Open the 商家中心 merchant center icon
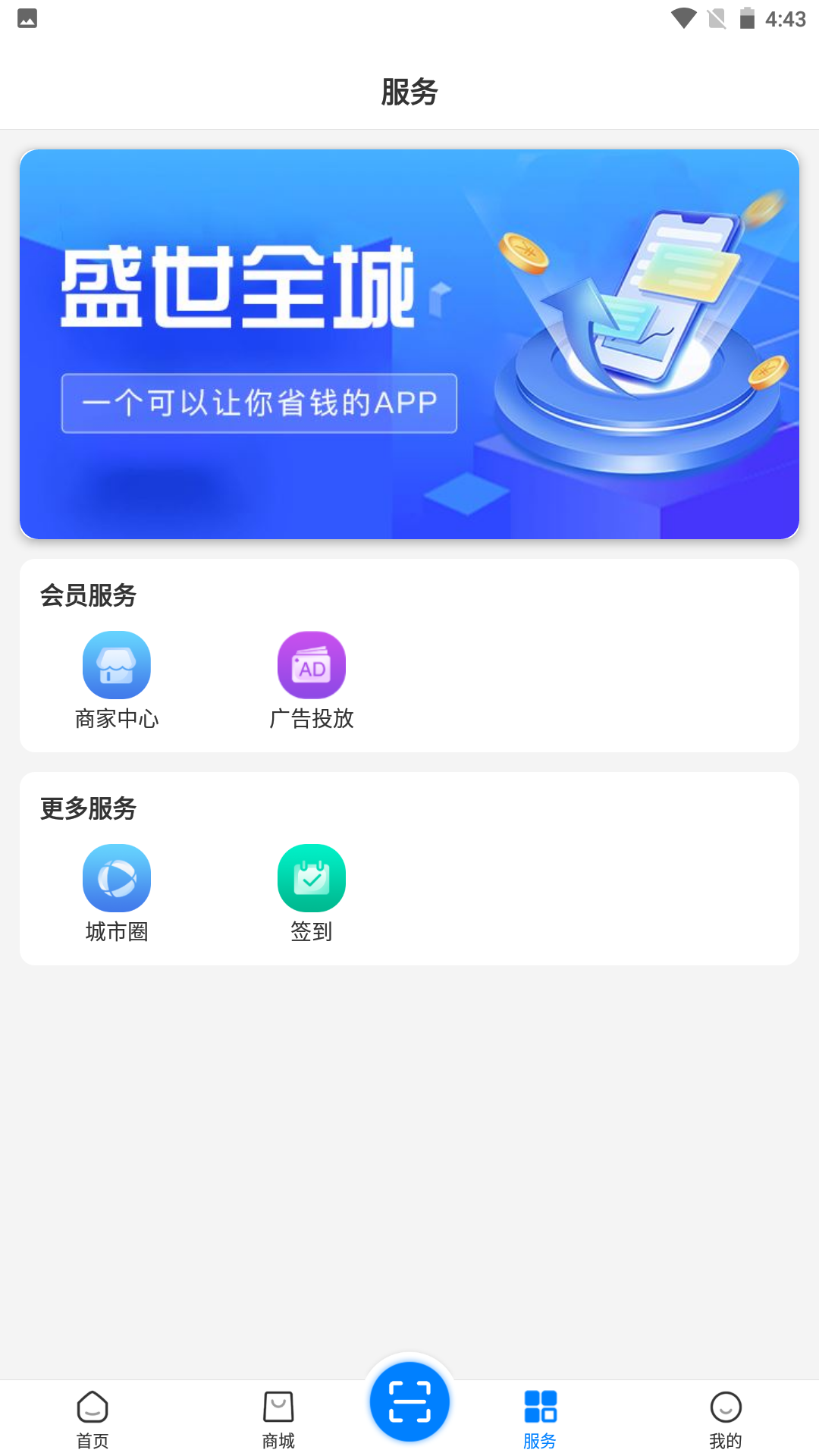Image resolution: width=819 pixels, height=1456 pixels. pyautogui.click(x=116, y=664)
